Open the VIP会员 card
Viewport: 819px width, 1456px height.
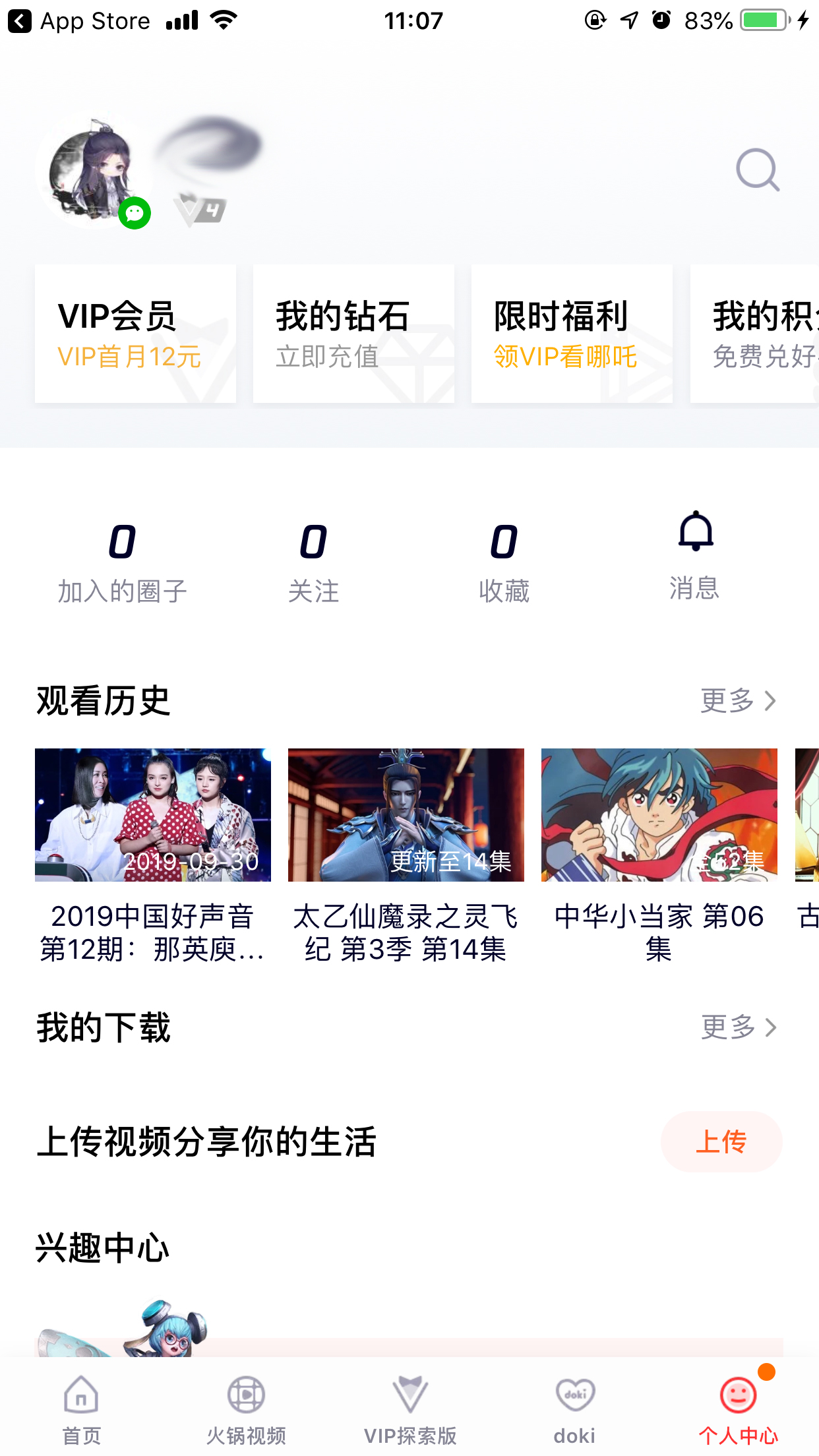tap(135, 334)
